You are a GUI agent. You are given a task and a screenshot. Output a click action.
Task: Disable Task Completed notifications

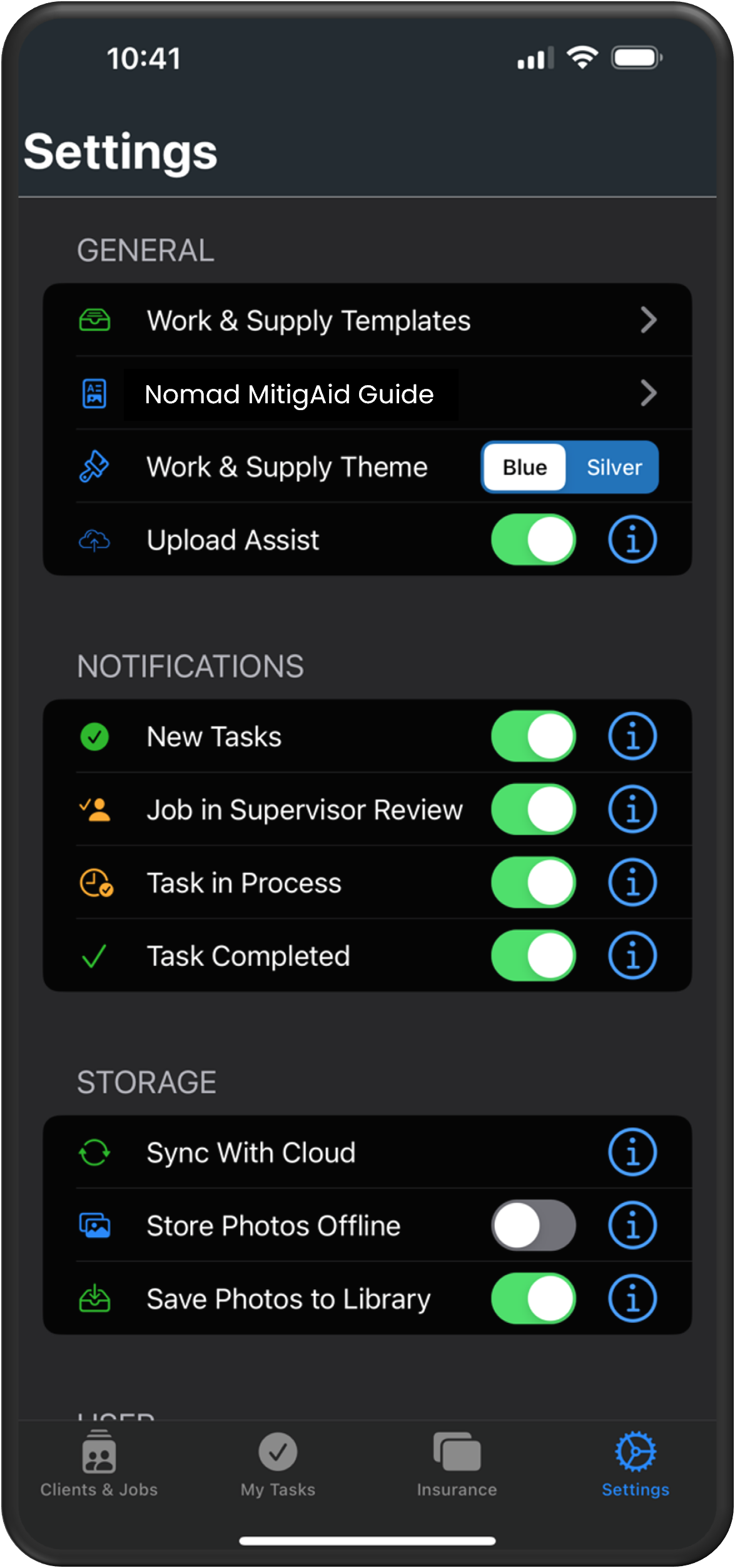point(533,956)
